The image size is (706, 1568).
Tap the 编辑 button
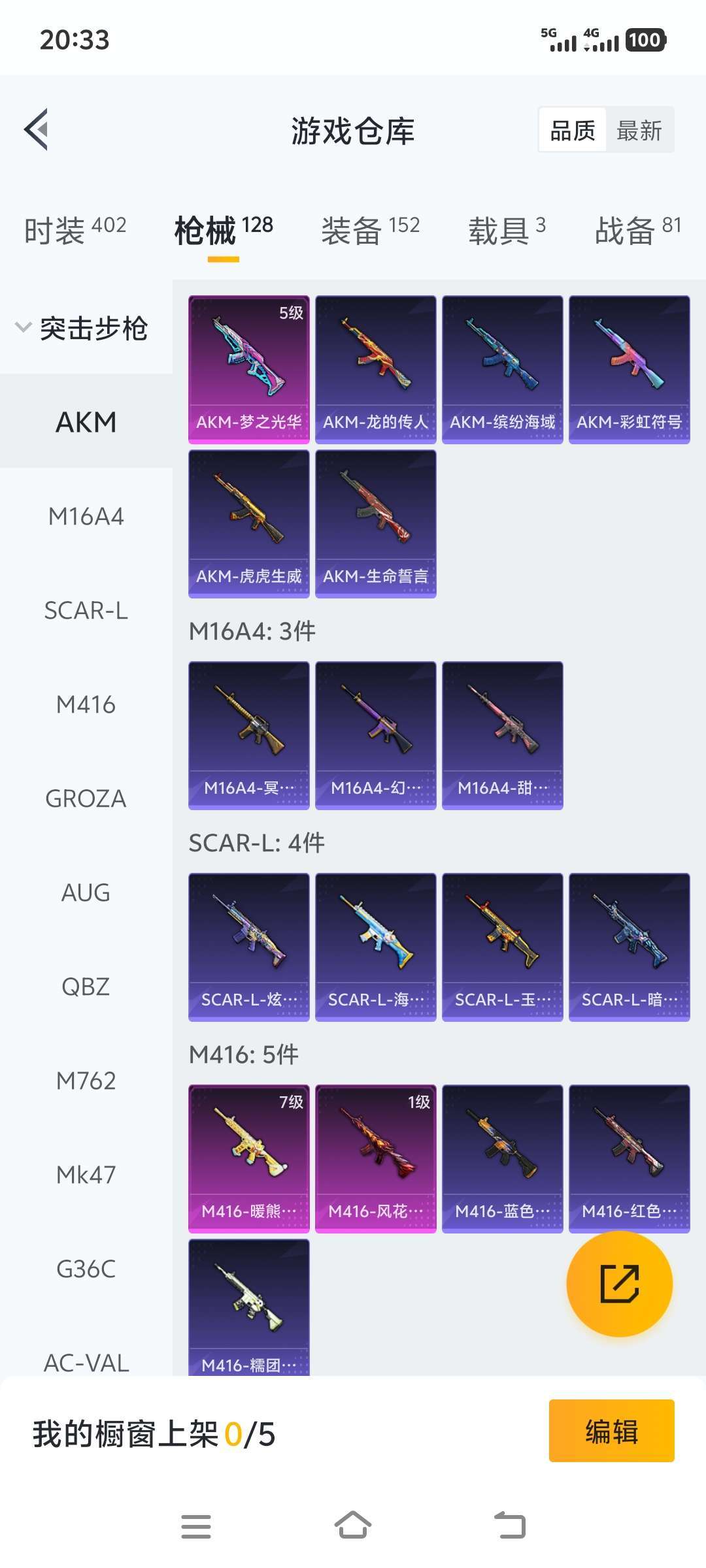tap(611, 1431)
